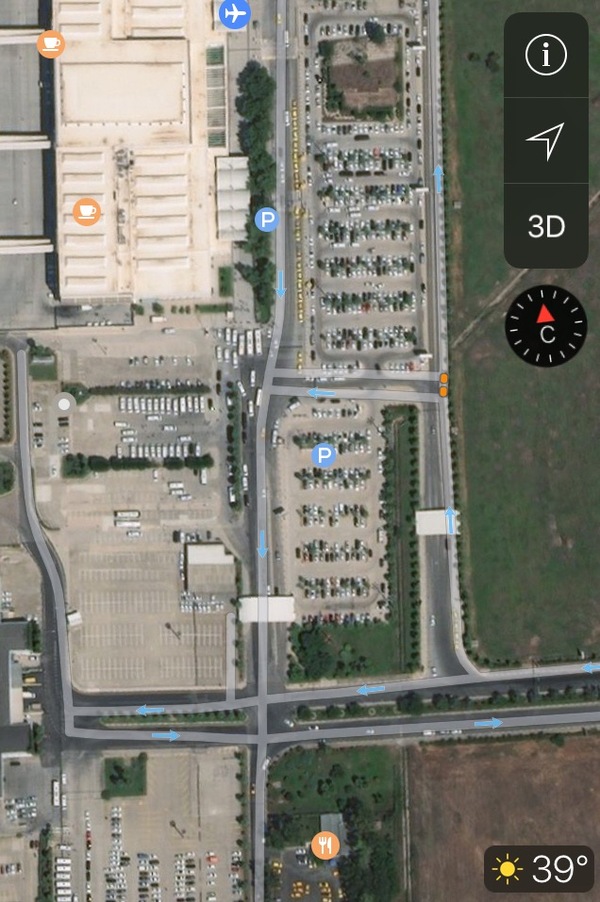
Task: Open the map info settings button
Action: pyautogui.click(x=546, y=55)
